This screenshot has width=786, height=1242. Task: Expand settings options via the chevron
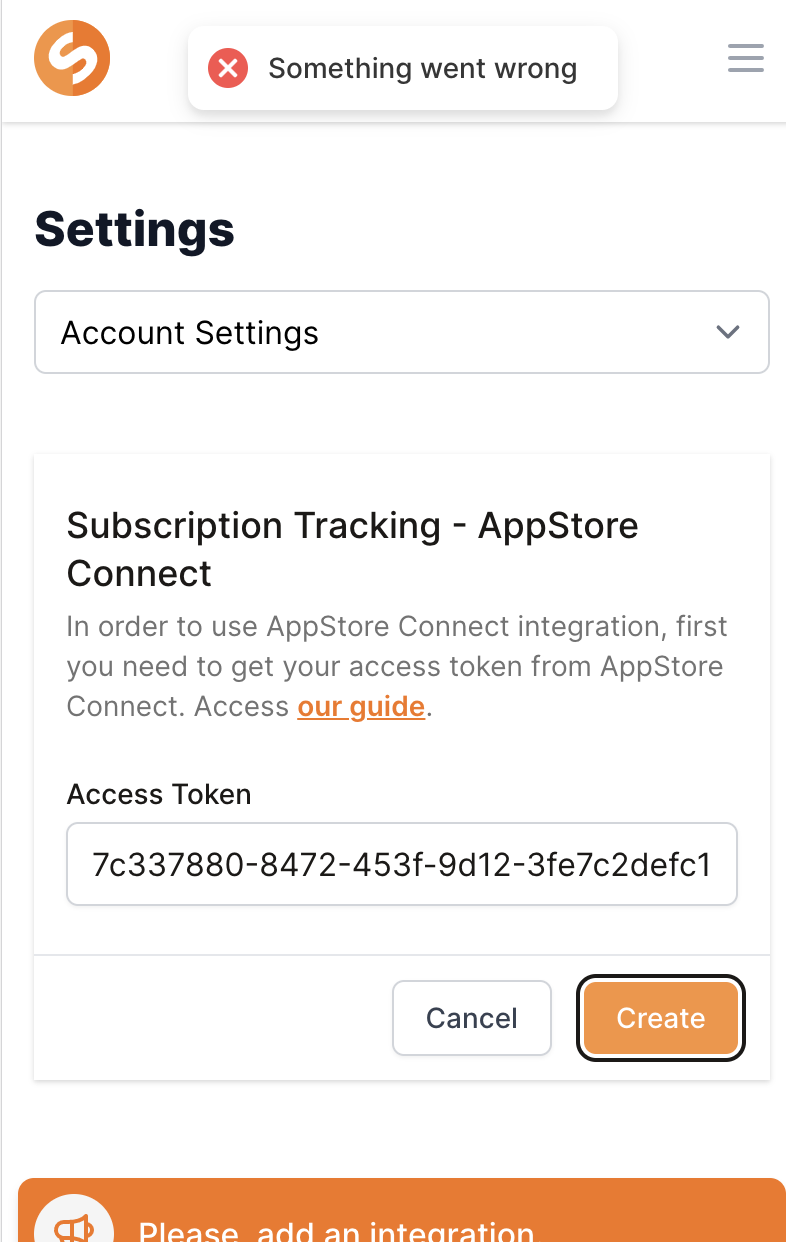tap(728, 331)
